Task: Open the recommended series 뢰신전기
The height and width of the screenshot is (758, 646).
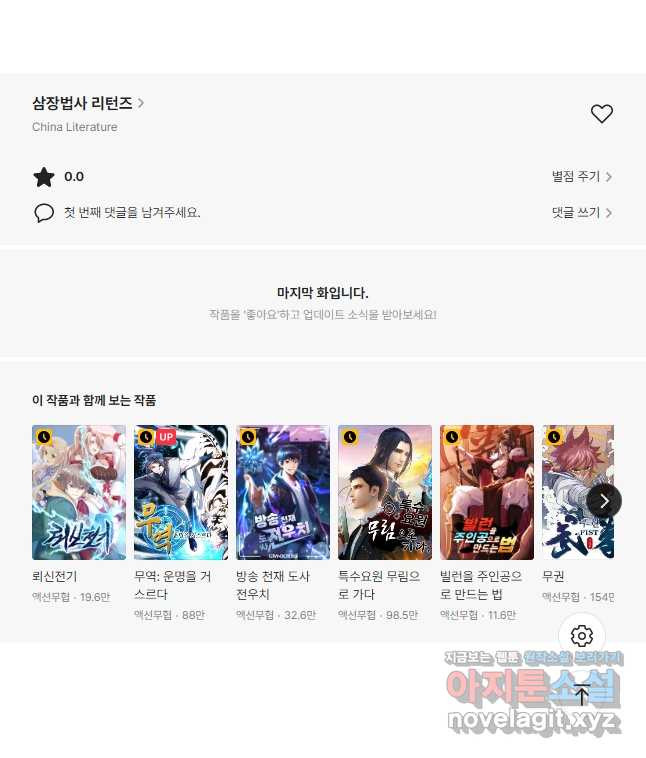Action: (x=79, y=492)
